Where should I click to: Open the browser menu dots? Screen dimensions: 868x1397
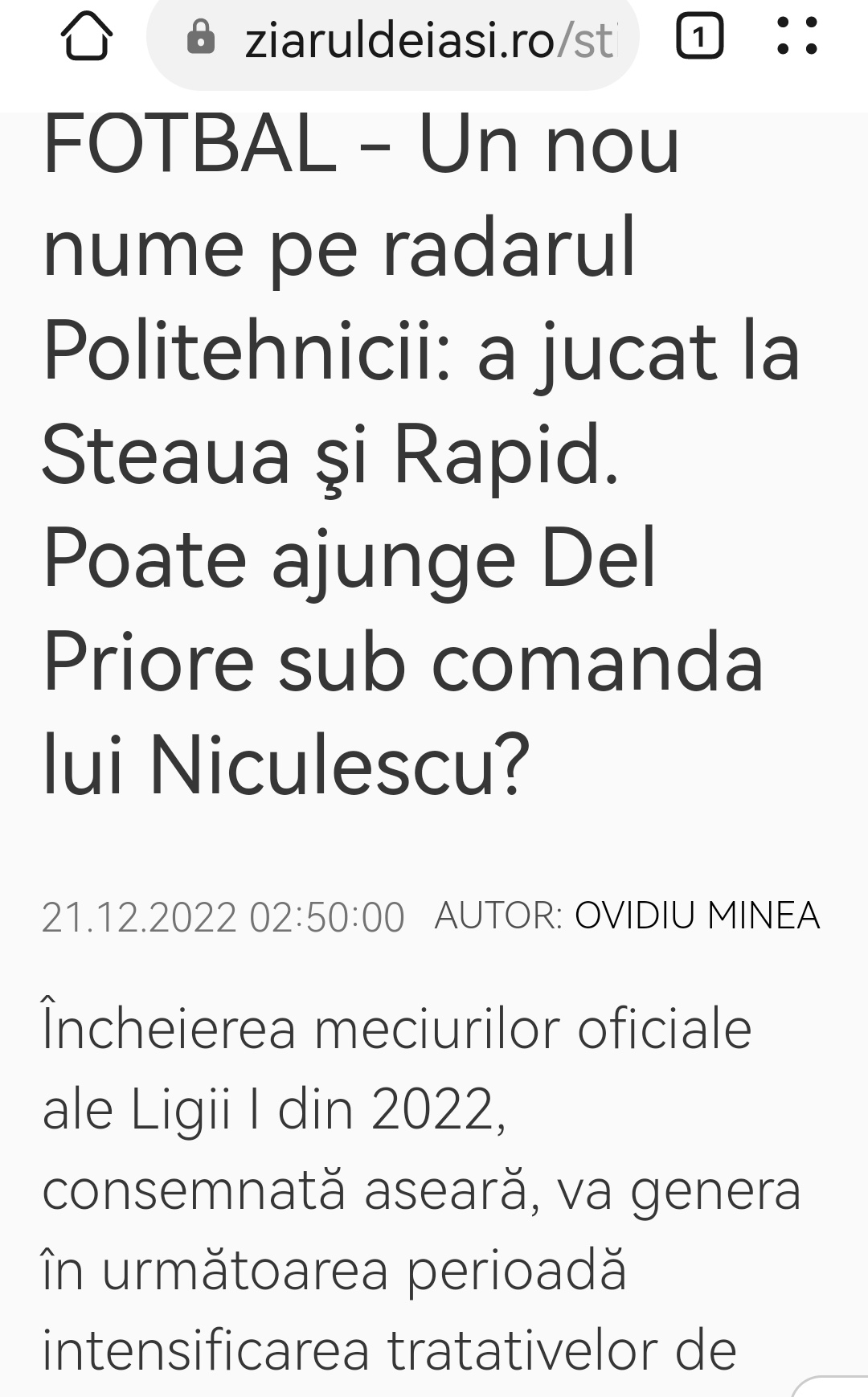[x=797, y=37]
